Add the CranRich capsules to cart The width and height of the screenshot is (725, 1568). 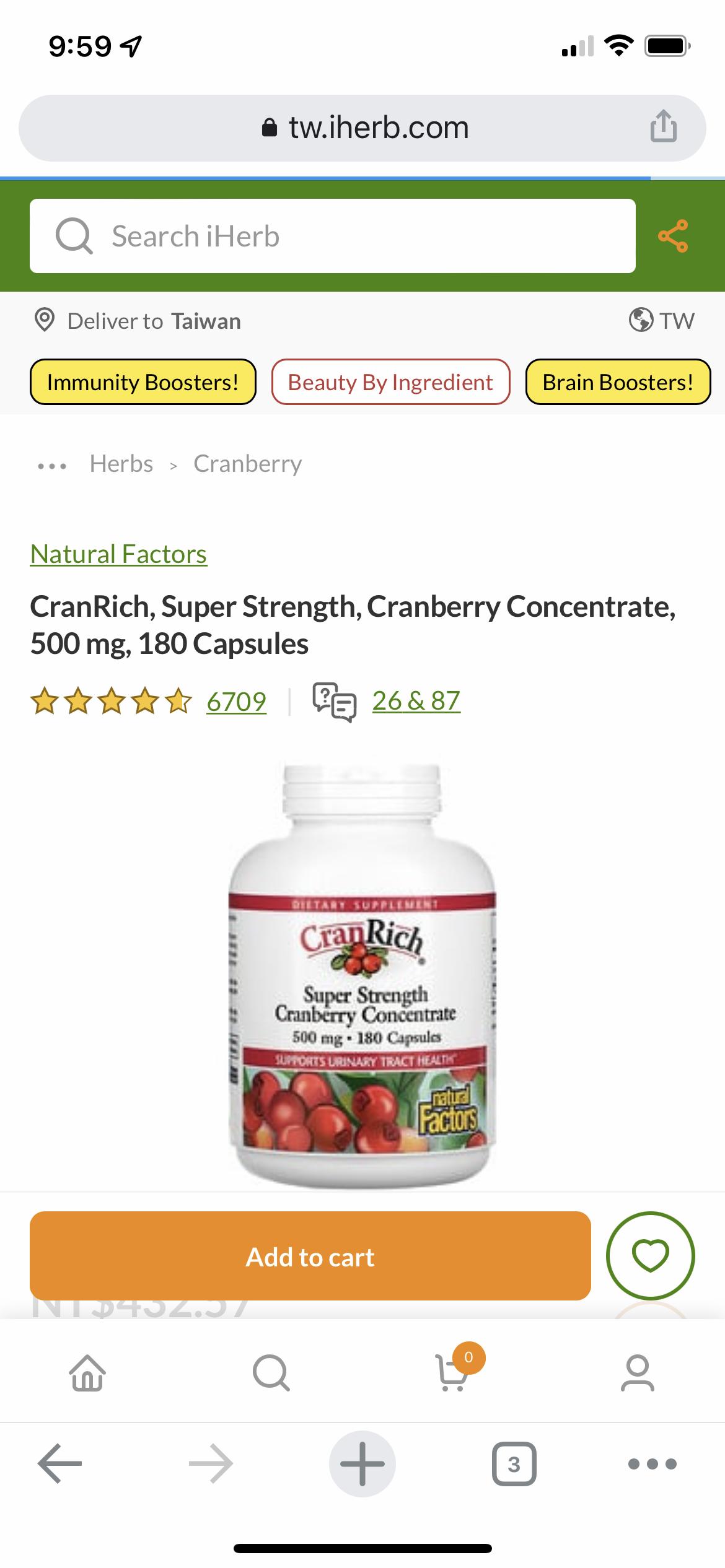(x=310, y=1257)
